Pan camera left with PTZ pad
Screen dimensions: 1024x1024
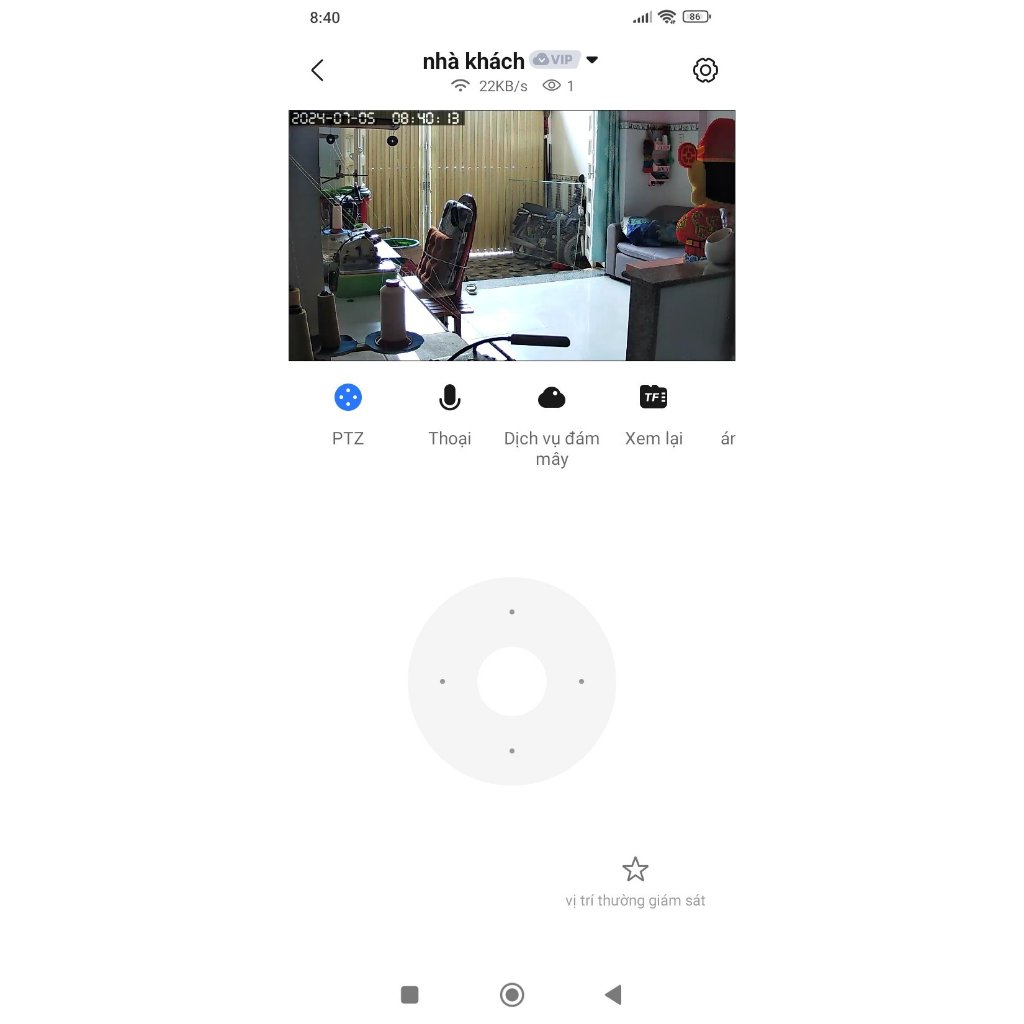(x=442, y=681)
